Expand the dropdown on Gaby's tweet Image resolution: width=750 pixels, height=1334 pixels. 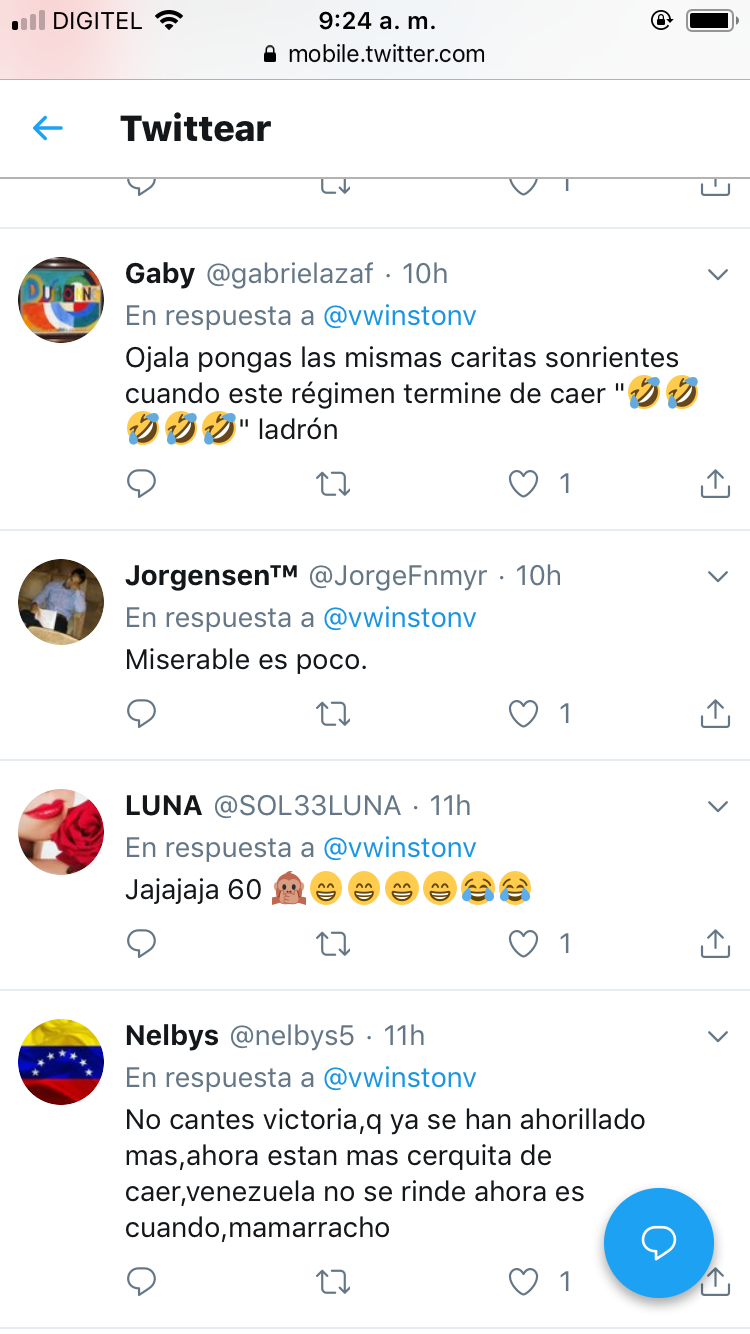(717, 274)
